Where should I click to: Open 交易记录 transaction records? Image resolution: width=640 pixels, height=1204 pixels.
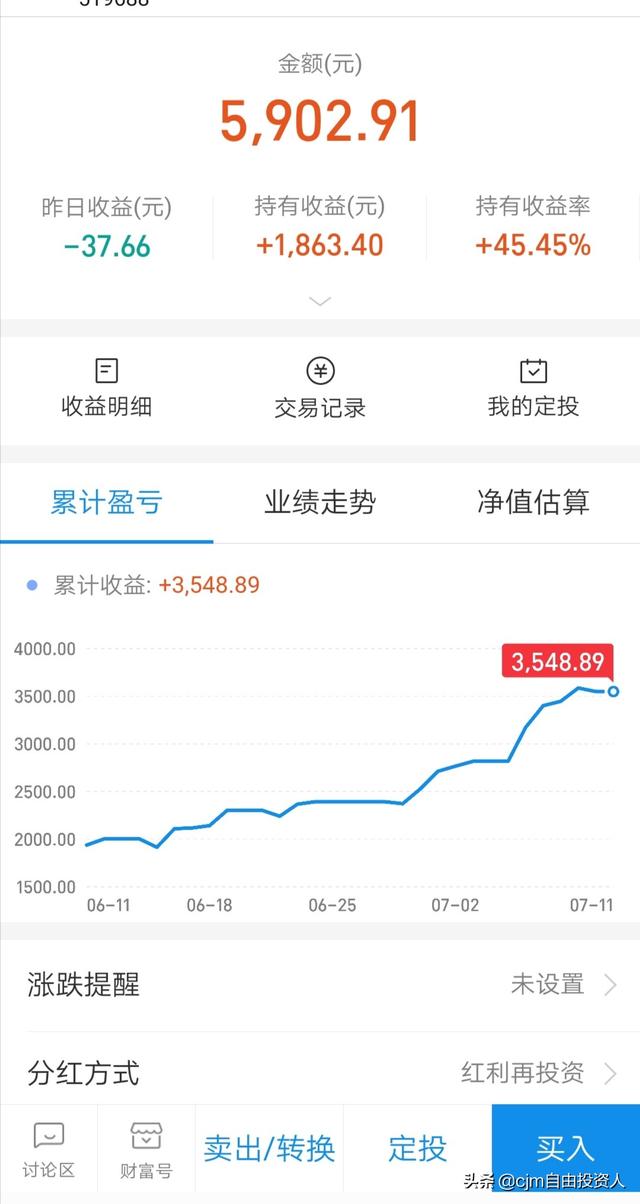pos(320,388)
